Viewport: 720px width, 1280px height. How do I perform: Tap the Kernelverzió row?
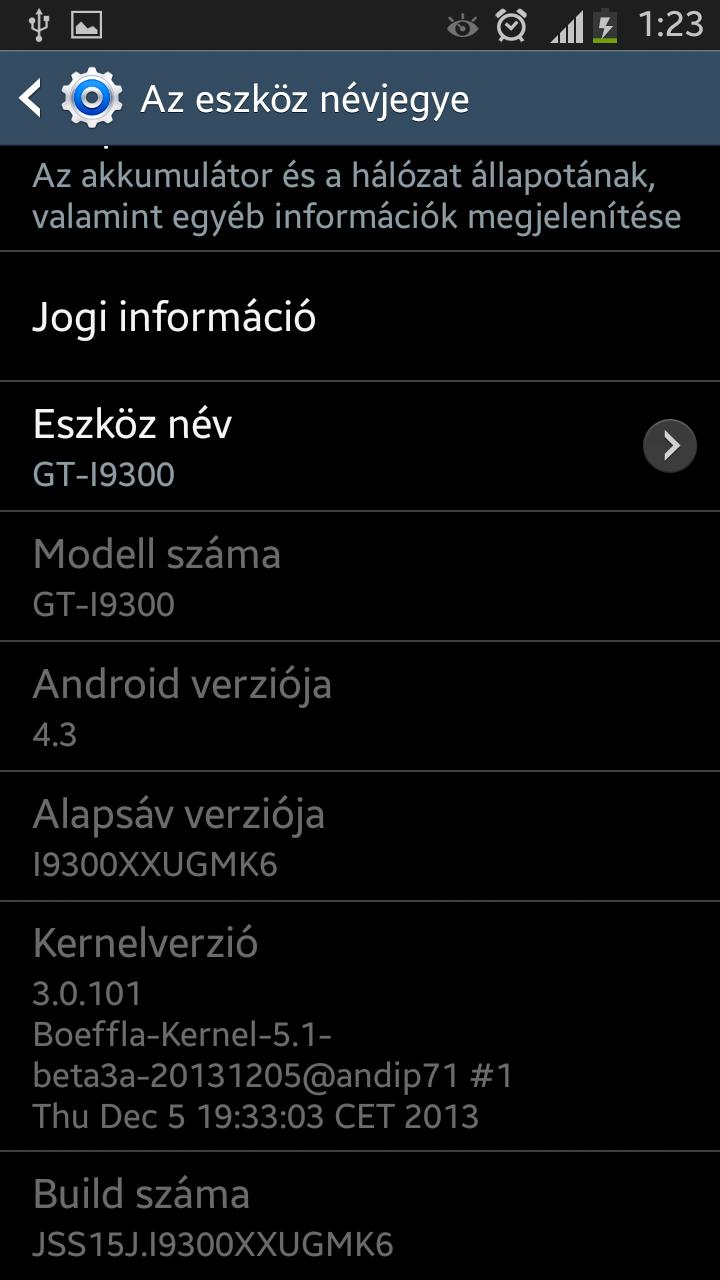360,1026
